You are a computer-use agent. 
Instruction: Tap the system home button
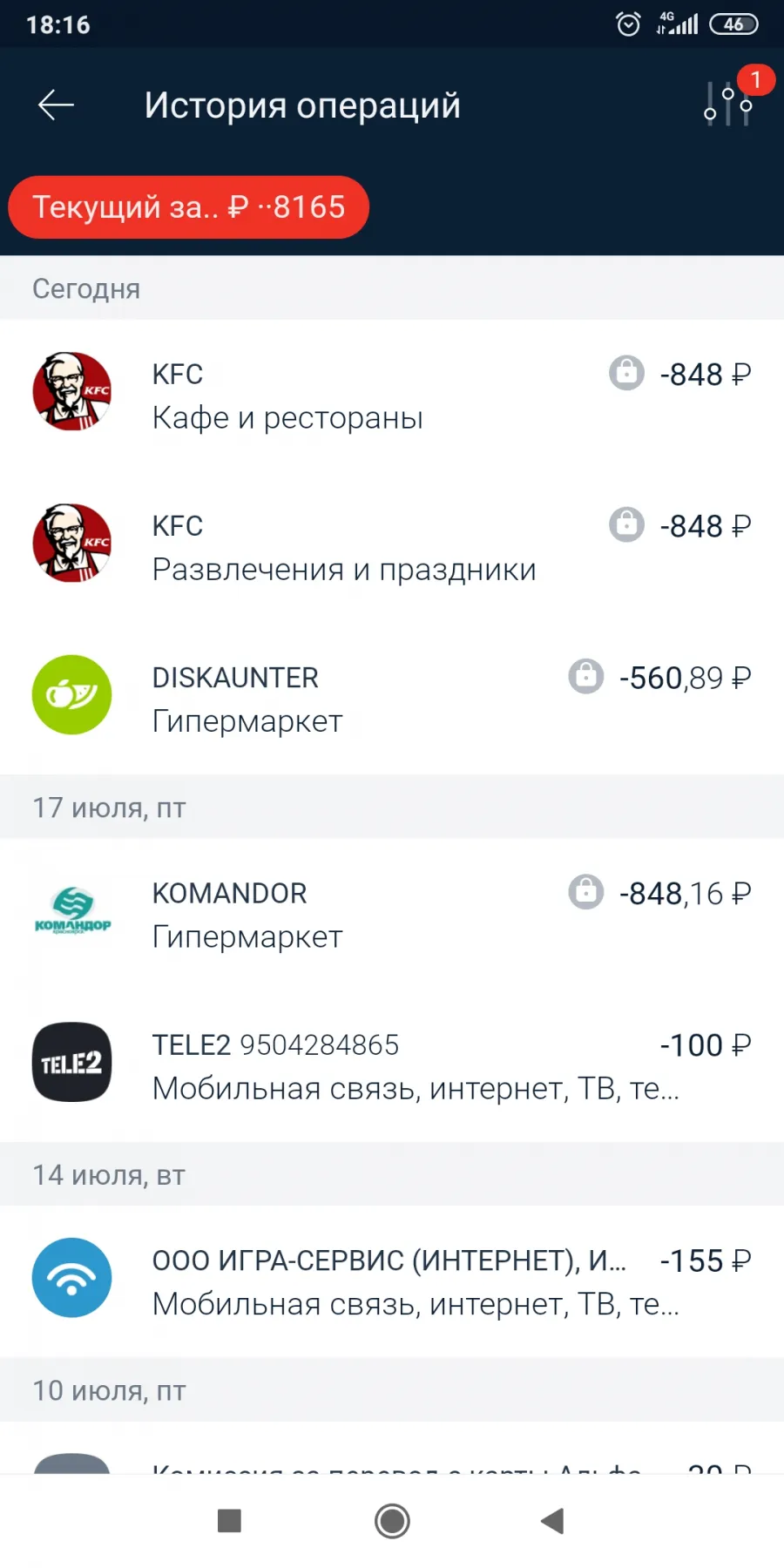click(x=392, y=1521)
